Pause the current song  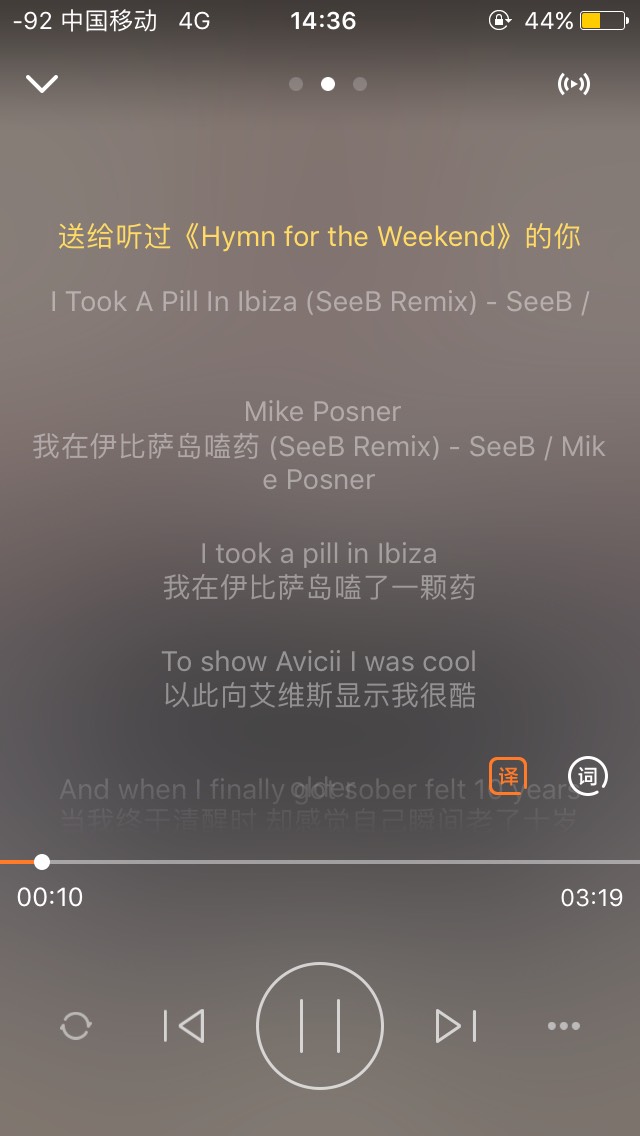click(x=320, y=1025)
